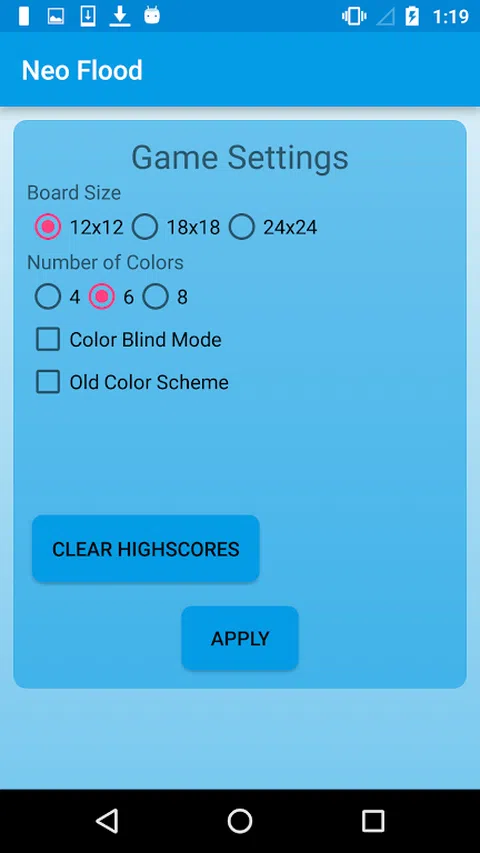This screenshot has width=480, height=853.
Task: Apply the game settings
Action: pyautogui.click(x=240, y=638)
